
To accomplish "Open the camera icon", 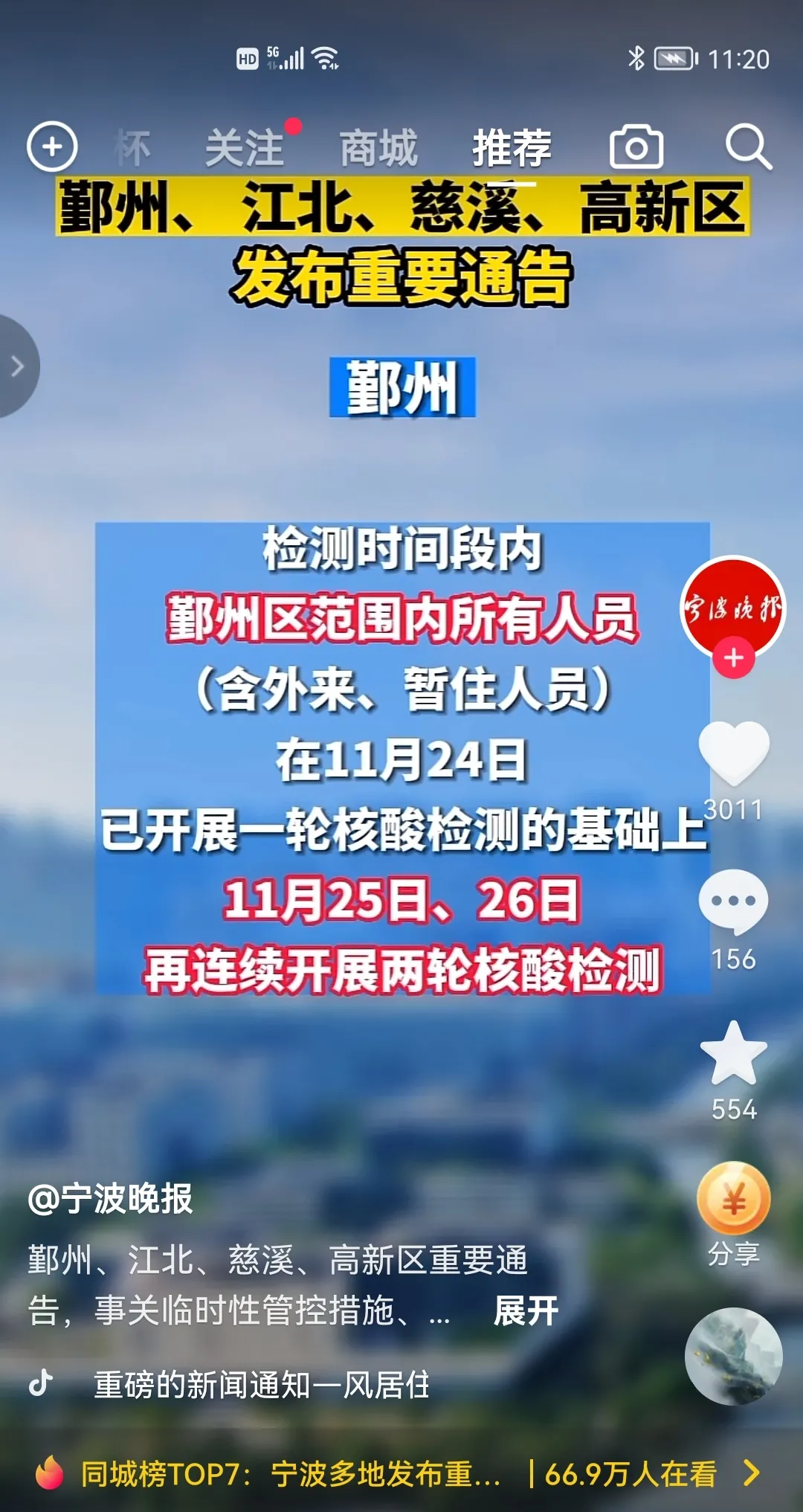I will click(x=636, y=147).
